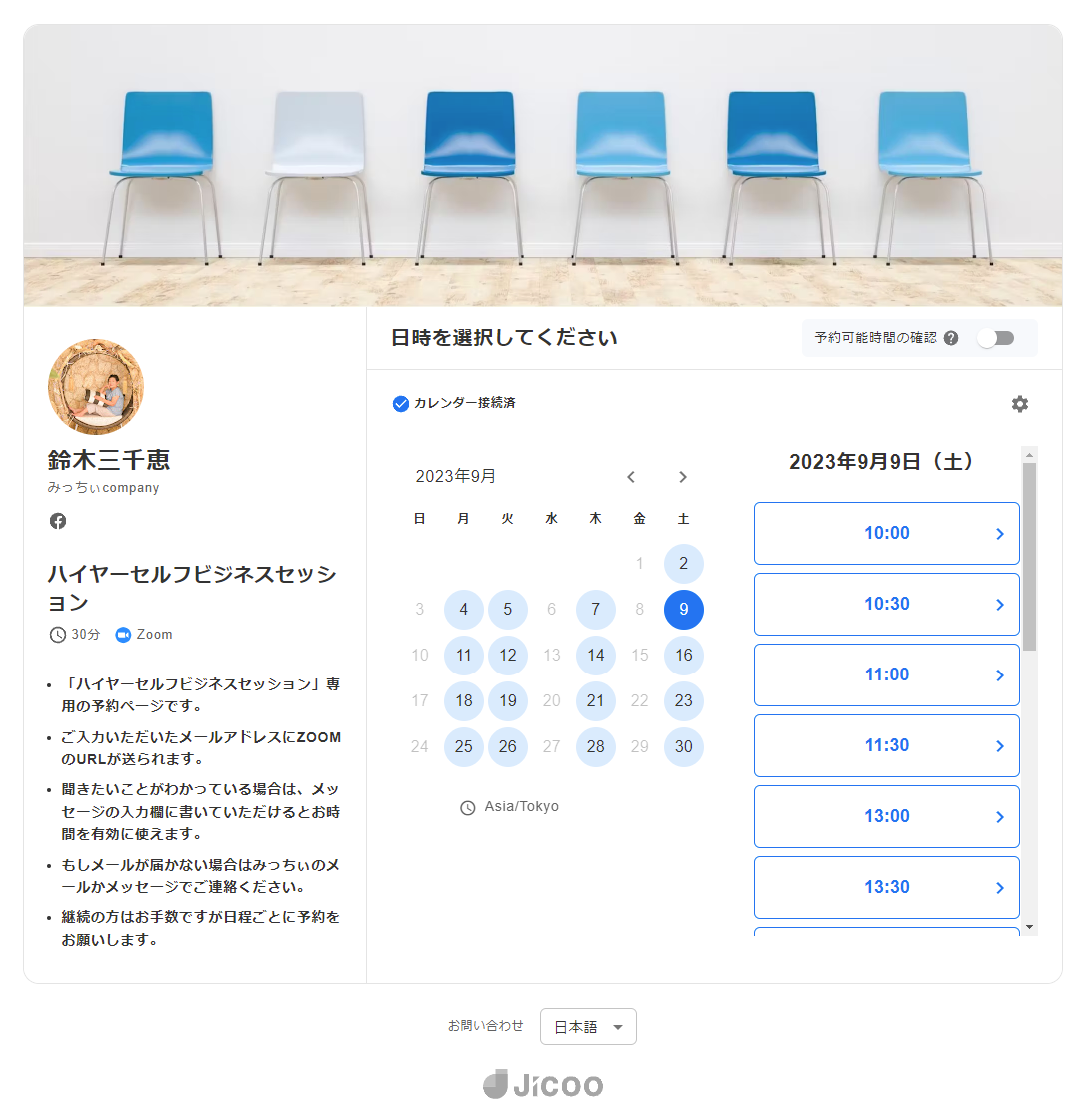This screenshot has width=1083, height=1120.
Task: Choose the 10:30 time slot
Action: [x=886, y=604]
